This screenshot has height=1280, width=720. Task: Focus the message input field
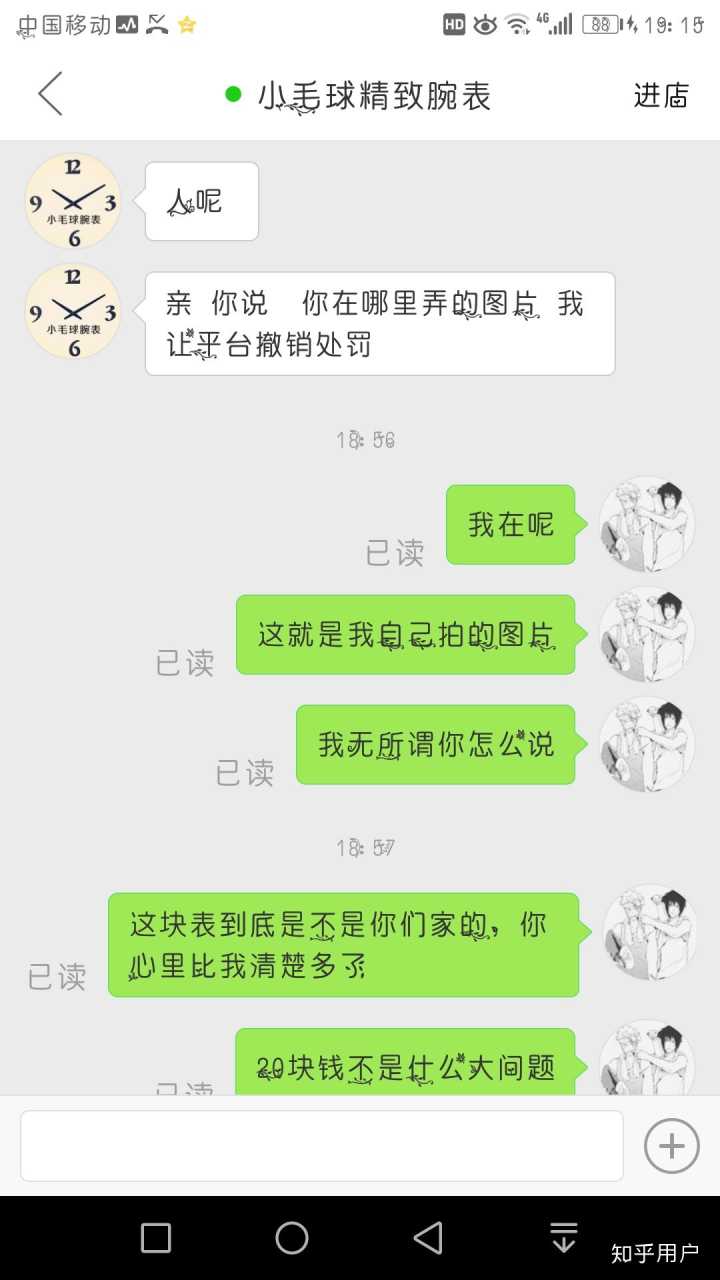click(321, 1146)
